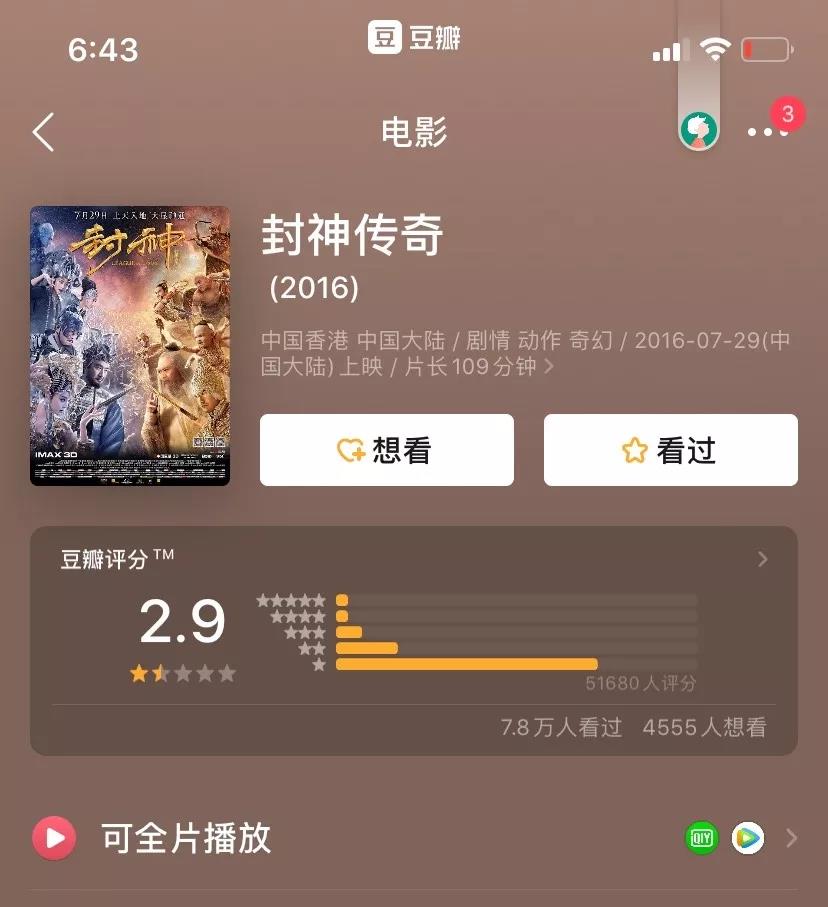828x907 pixels.
Task: Open the 可全片播放 playback sources row
Action: 413,838
